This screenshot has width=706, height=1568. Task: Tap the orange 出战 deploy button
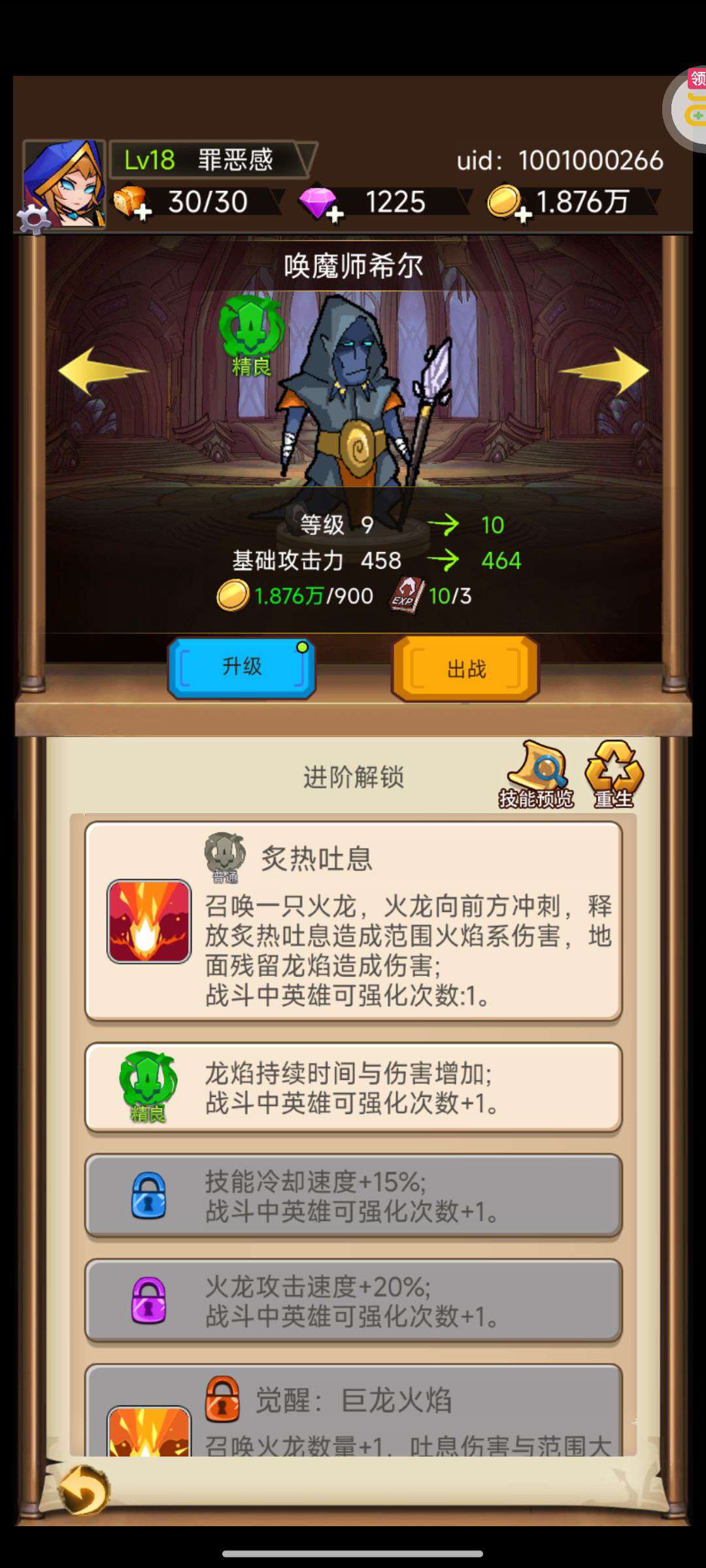pos(465,668)
